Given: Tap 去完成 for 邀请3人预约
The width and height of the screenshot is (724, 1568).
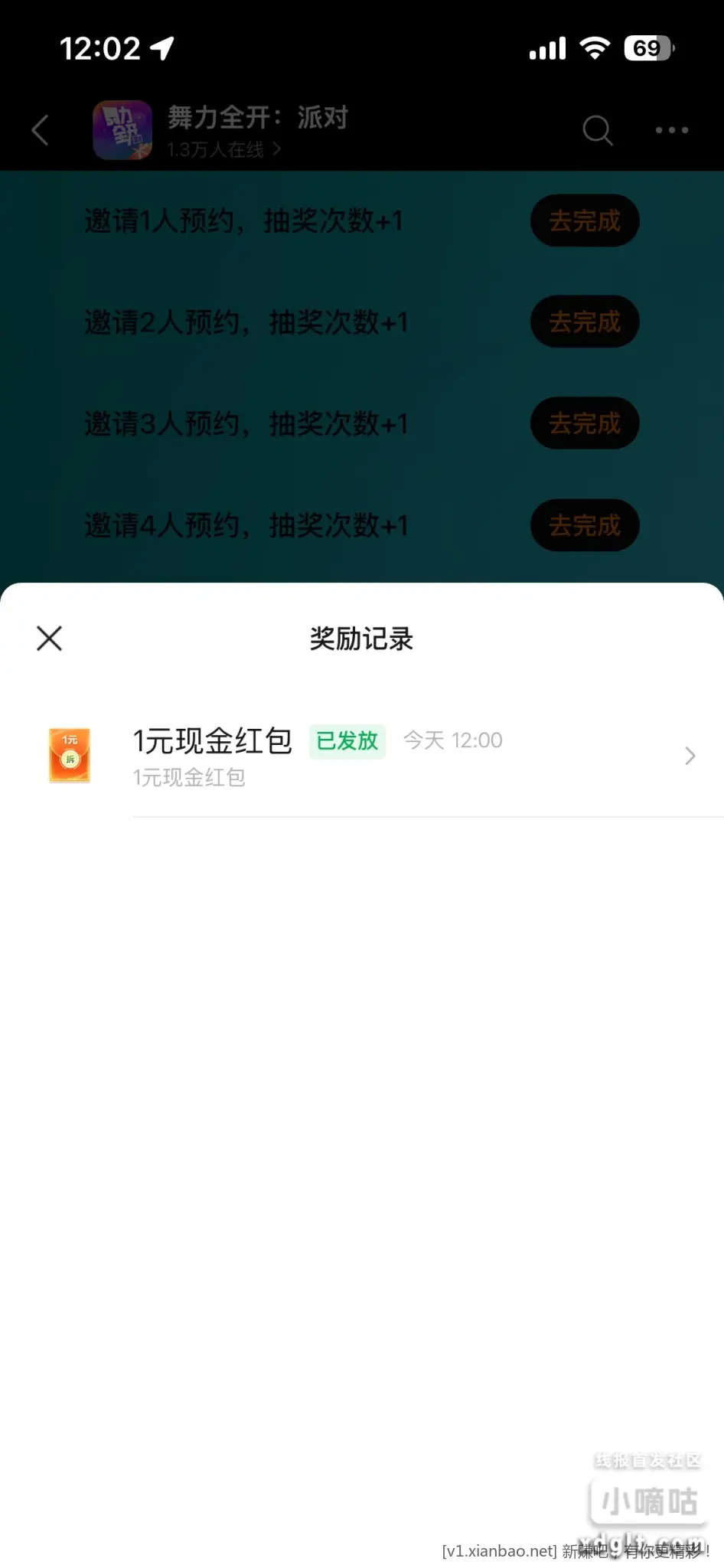Looking at the screenshot, I should tap(585, 423).
